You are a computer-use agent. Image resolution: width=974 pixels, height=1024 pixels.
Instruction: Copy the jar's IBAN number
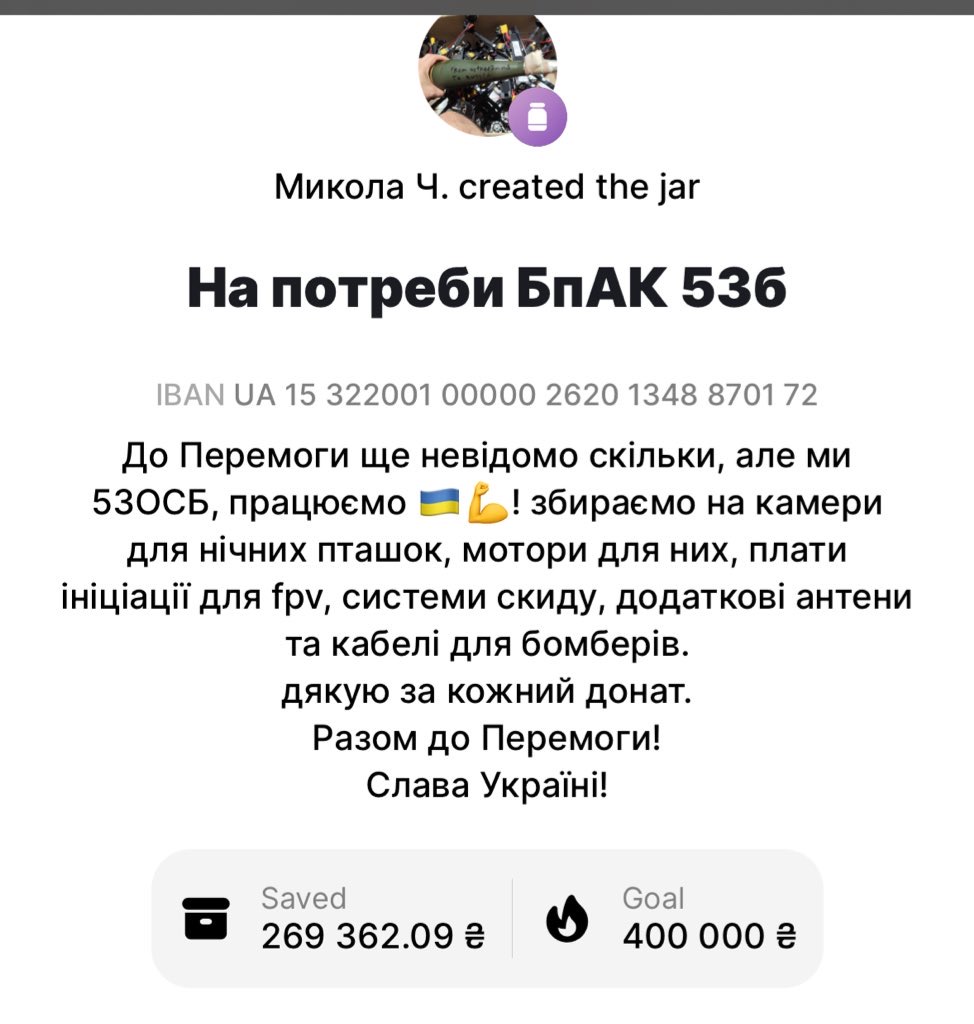(x=487, y=396)
